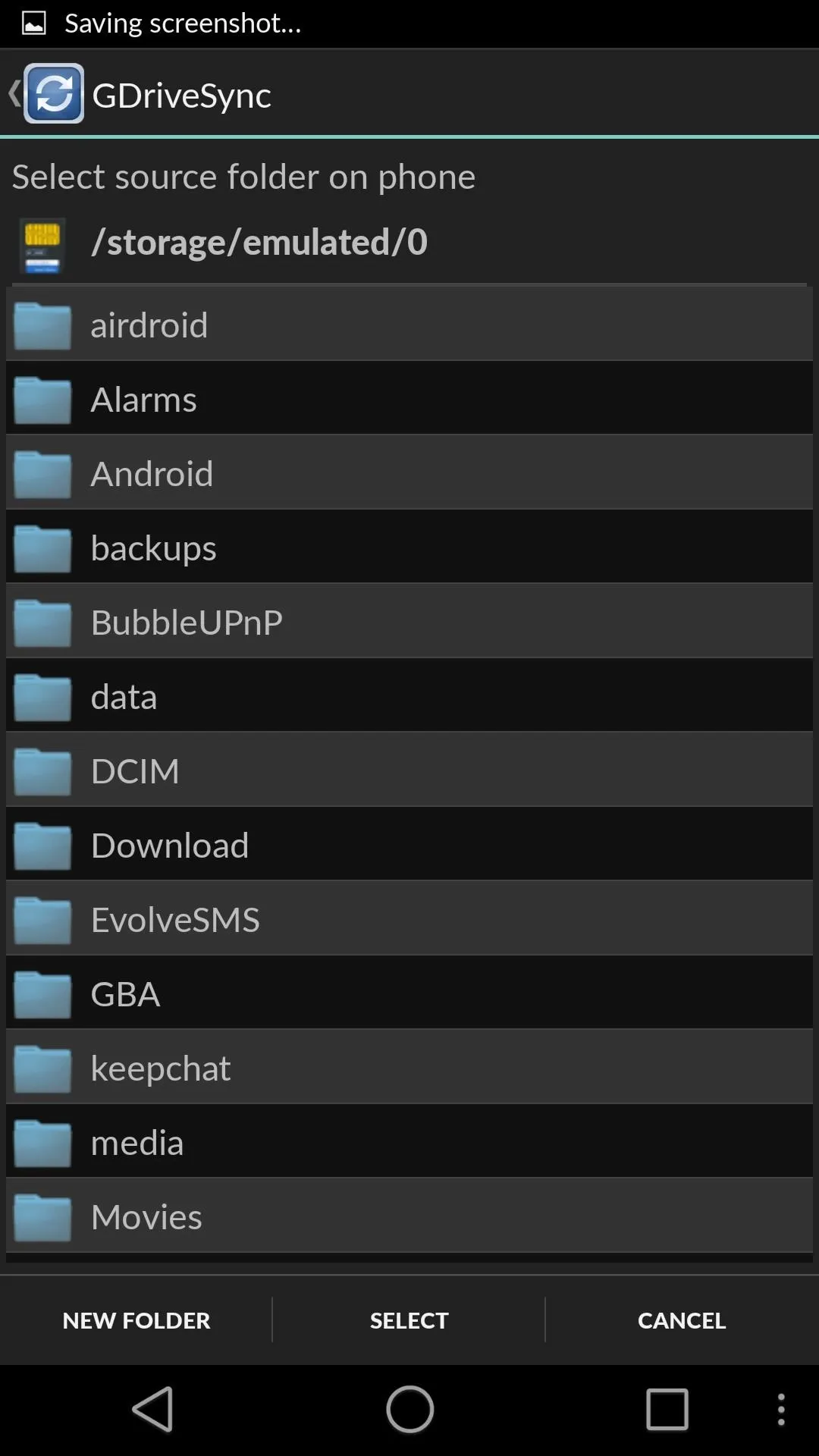Open the keepchat folder
This screenshot has height=1456, width=819.
(x=409, y=1068)
